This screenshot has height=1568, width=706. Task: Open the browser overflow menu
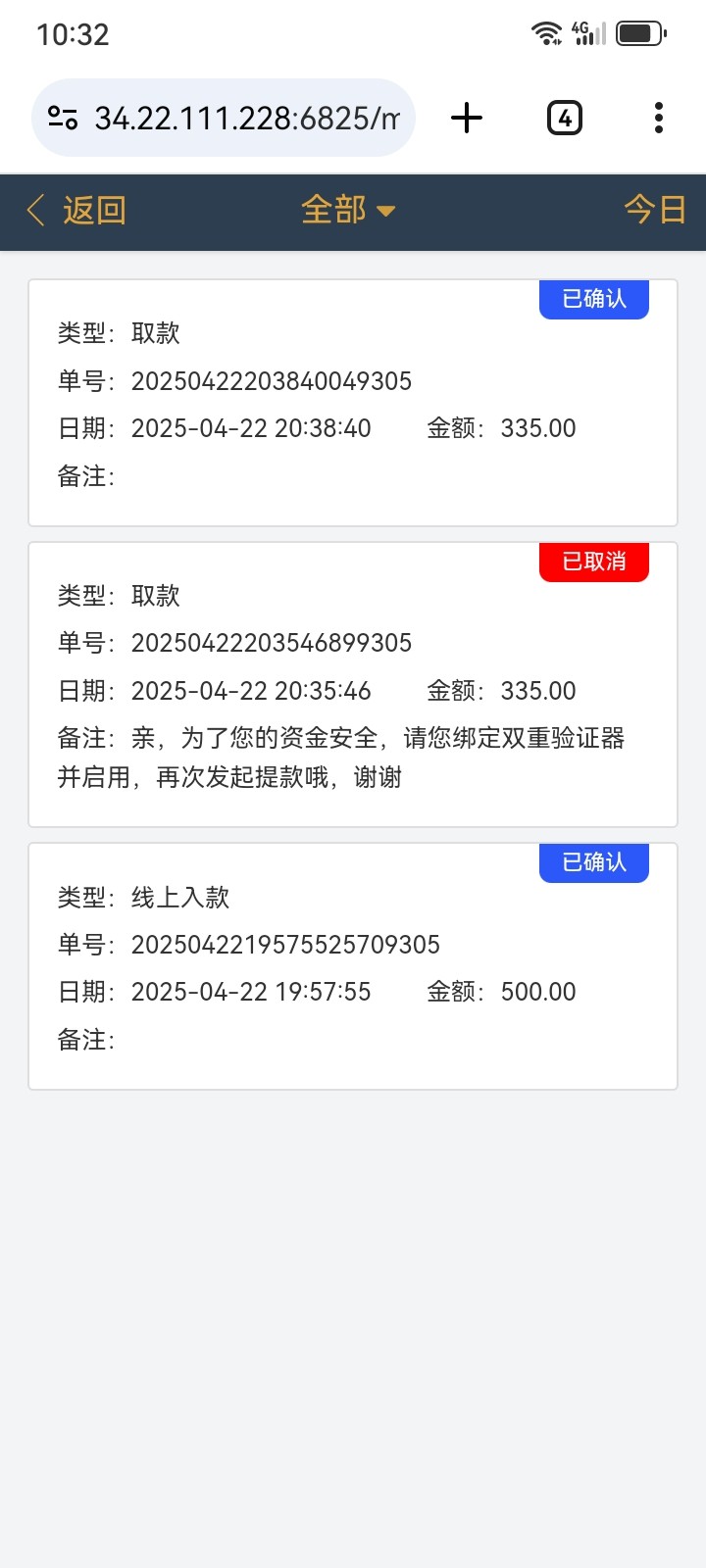pyautogui.click(x=659, y=118)
